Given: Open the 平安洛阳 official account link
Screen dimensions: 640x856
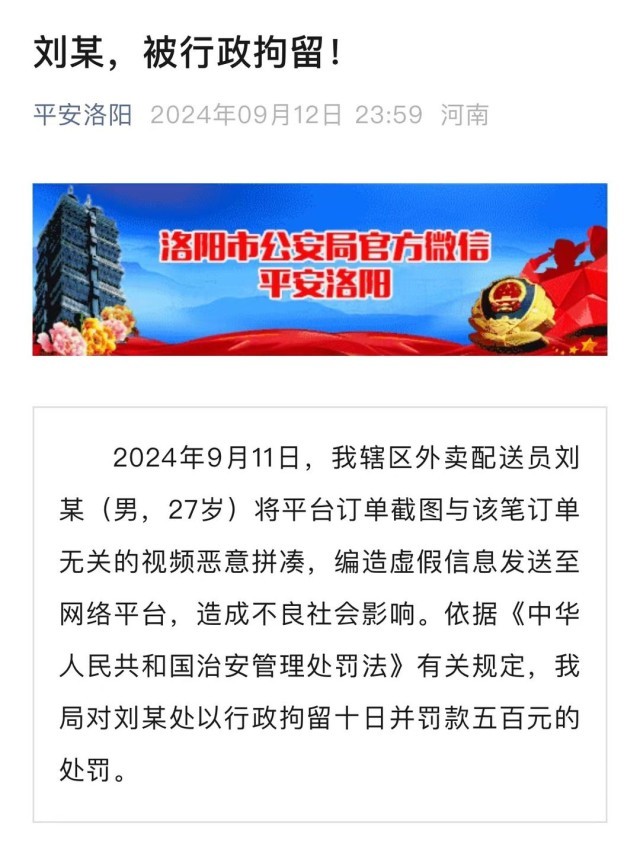Looking at the screenshot, I should coord(82,114).
